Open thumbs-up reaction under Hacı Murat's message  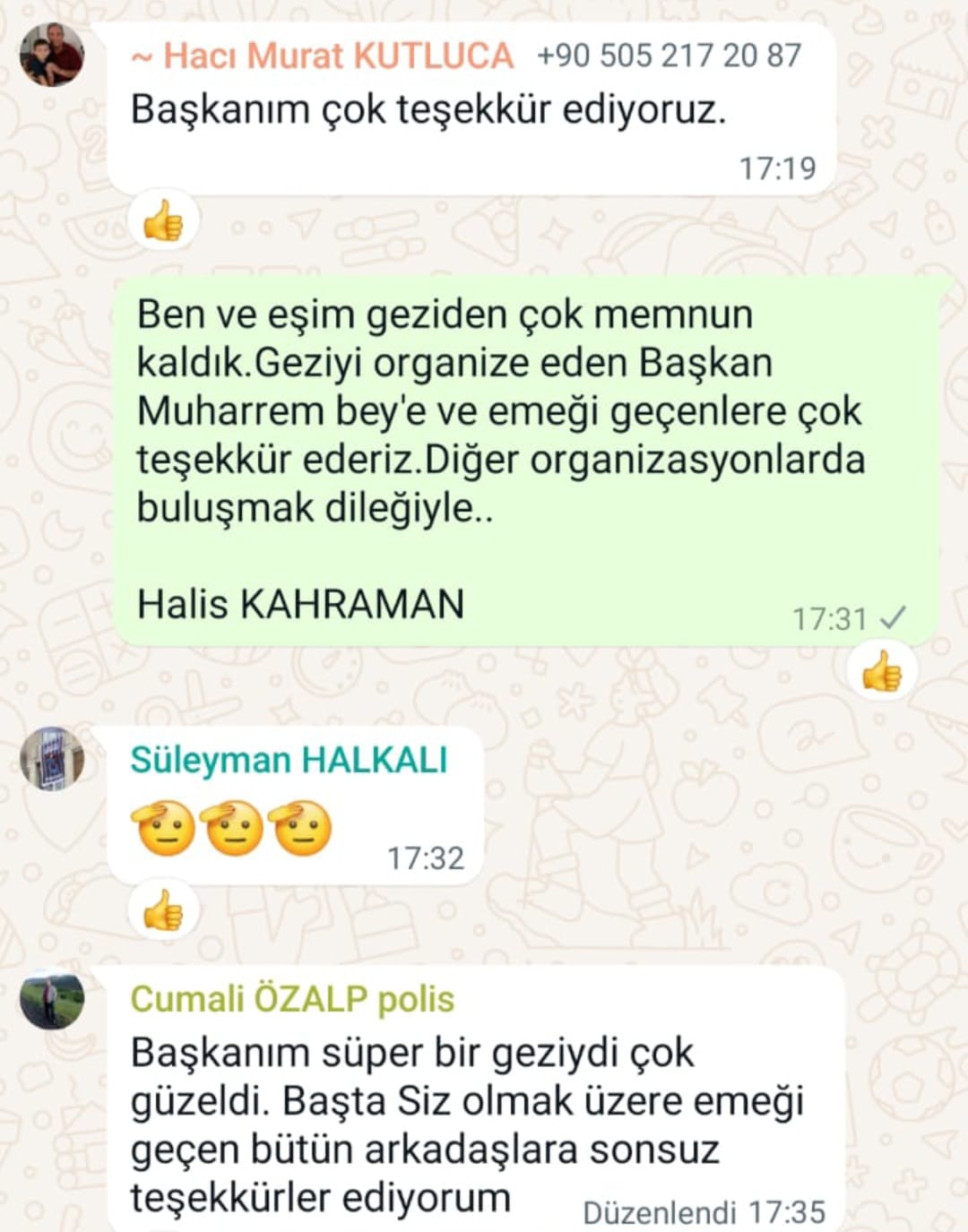click(163, 220)
